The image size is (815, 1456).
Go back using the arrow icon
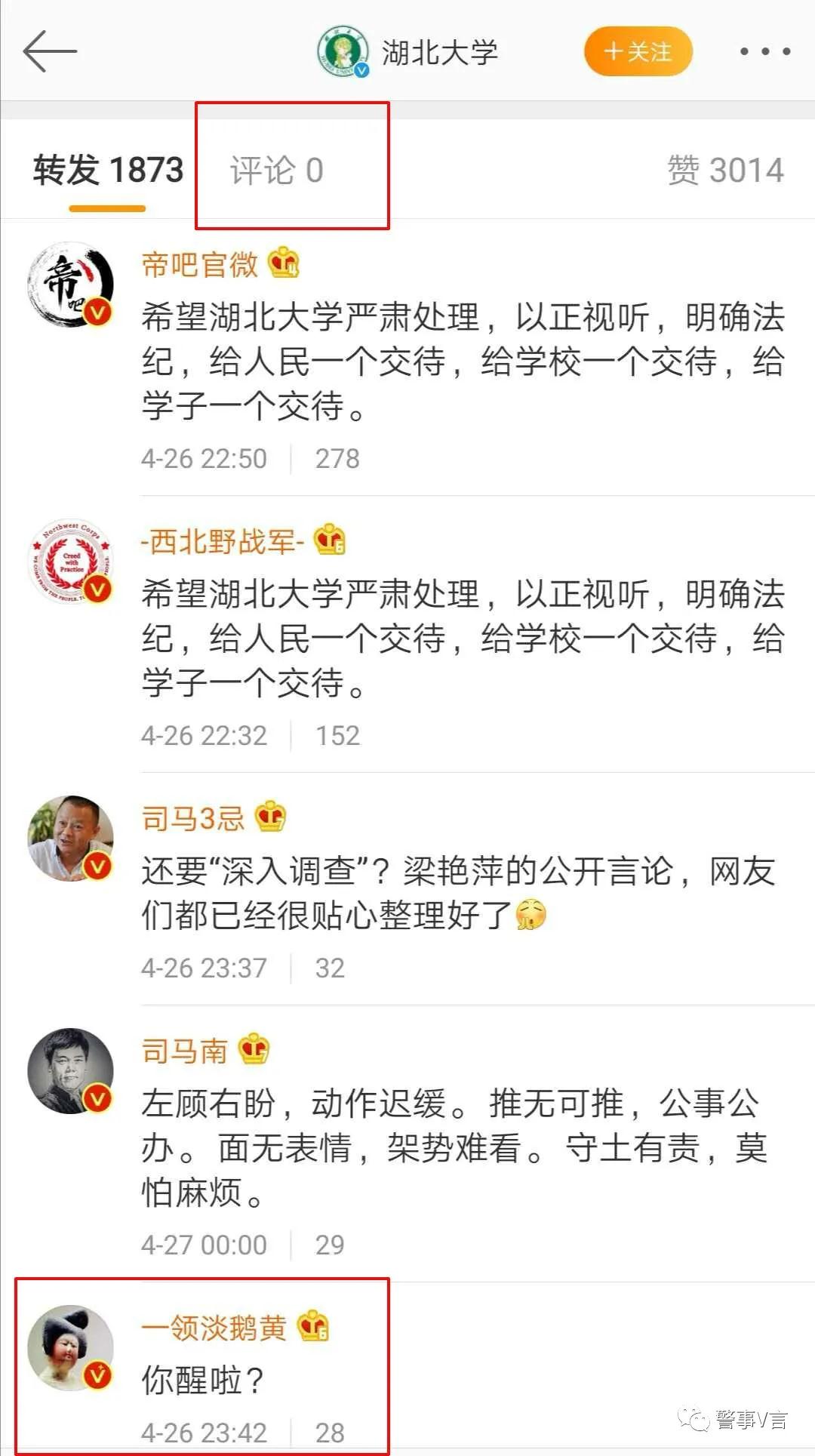click(50, 51)
